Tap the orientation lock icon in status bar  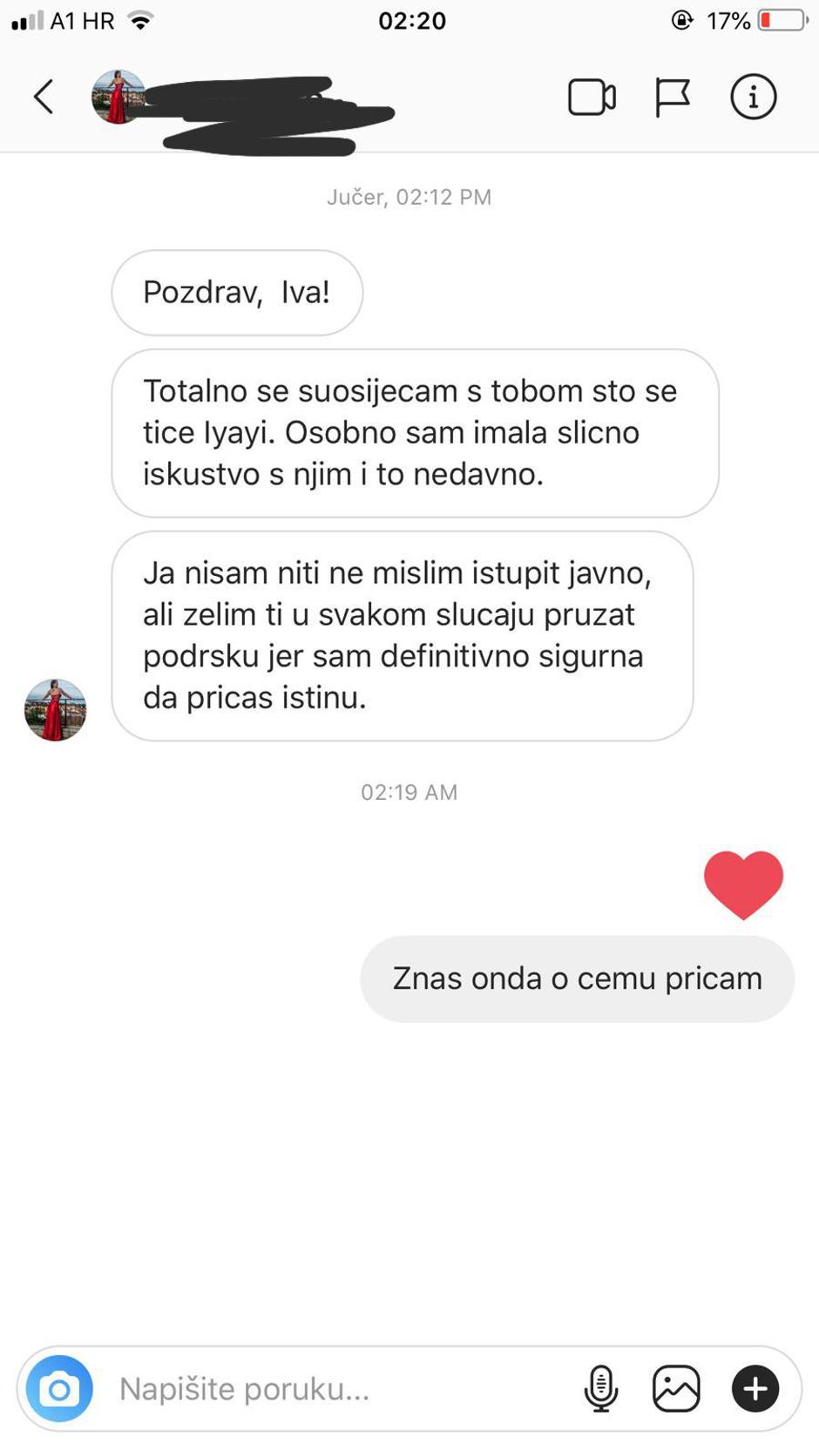(x=683, y=19)
